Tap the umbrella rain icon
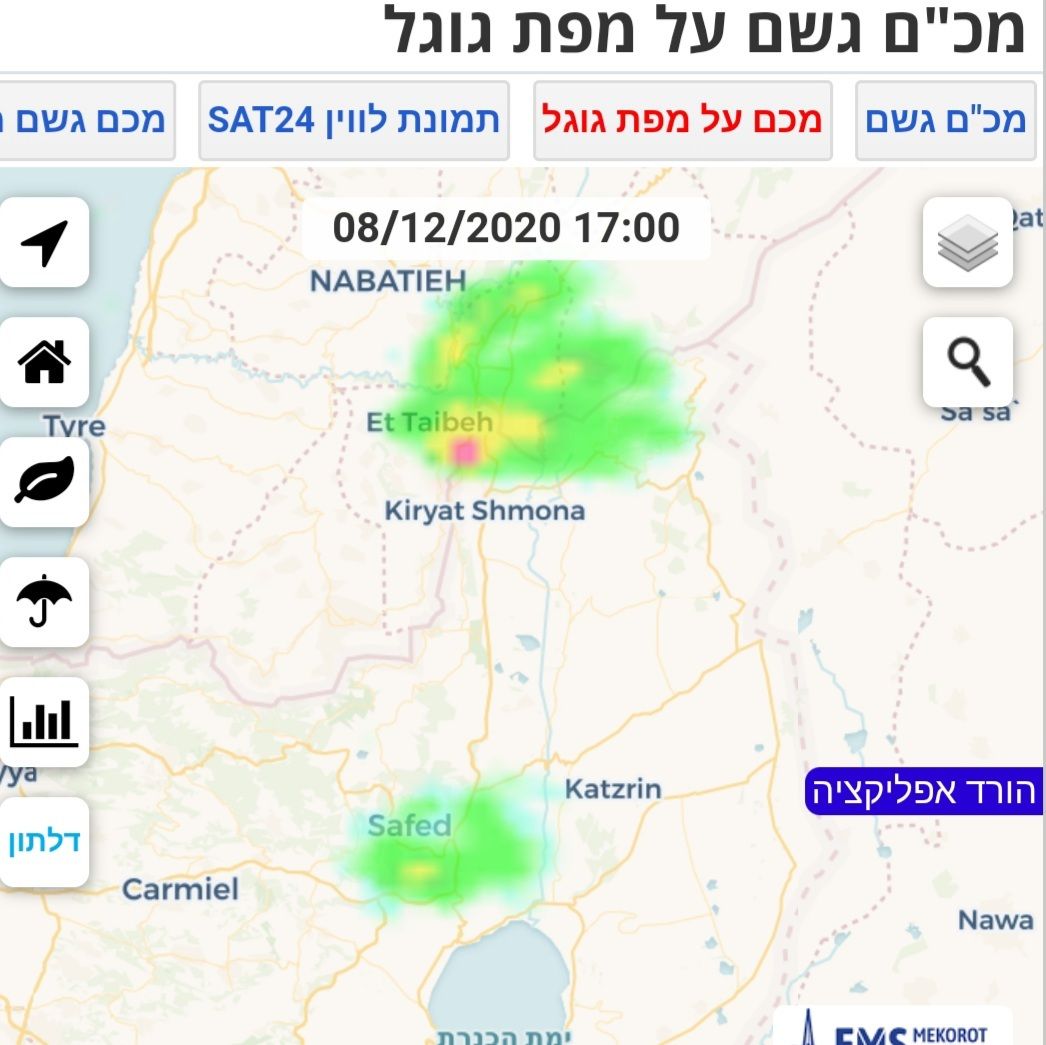This screenshot has height=1045, width=1046. (x=44, y=602)
